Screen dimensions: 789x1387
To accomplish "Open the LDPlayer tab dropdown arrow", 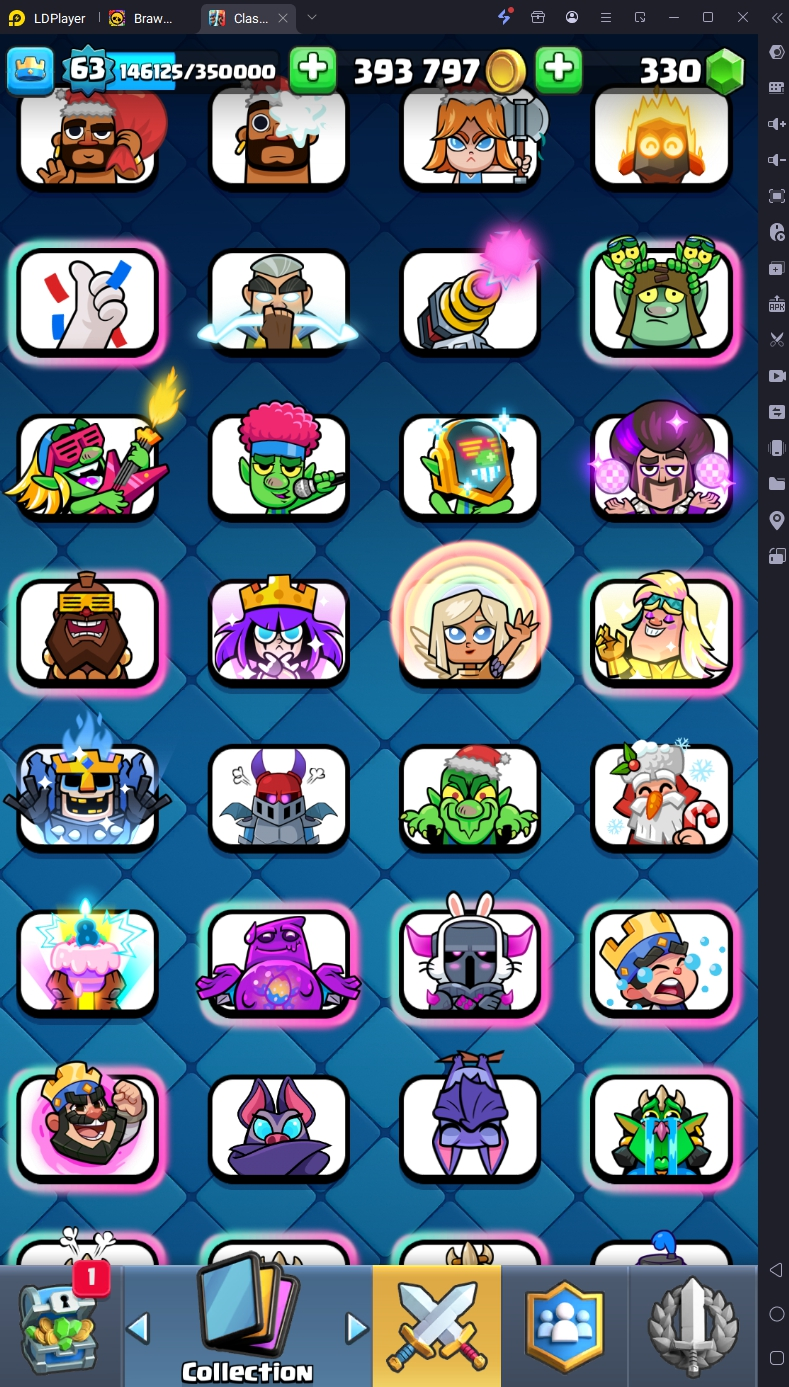I will click(x=312, y=17).
